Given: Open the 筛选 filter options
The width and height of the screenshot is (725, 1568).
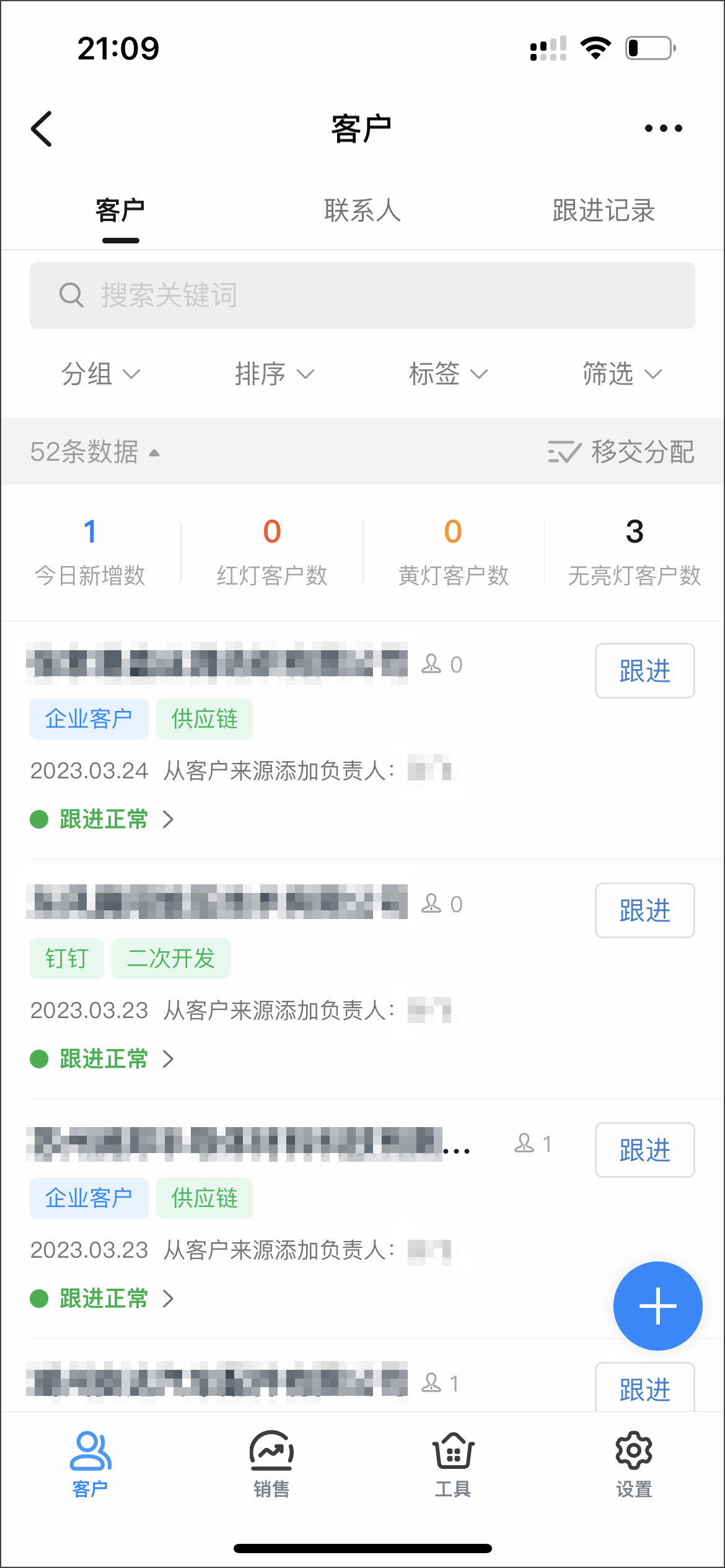Looking at the screenshot, I should tap(623, 374).
